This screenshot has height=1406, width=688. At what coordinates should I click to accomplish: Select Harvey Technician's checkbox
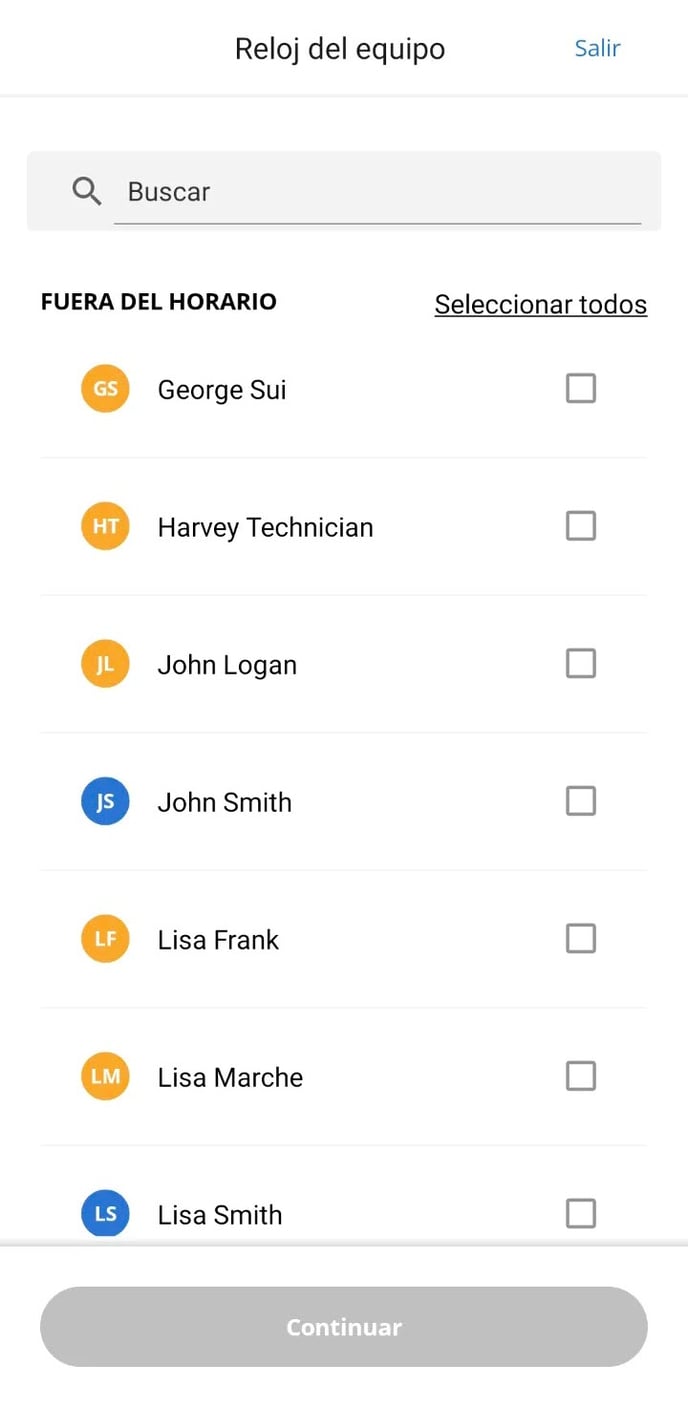[581, 526]
